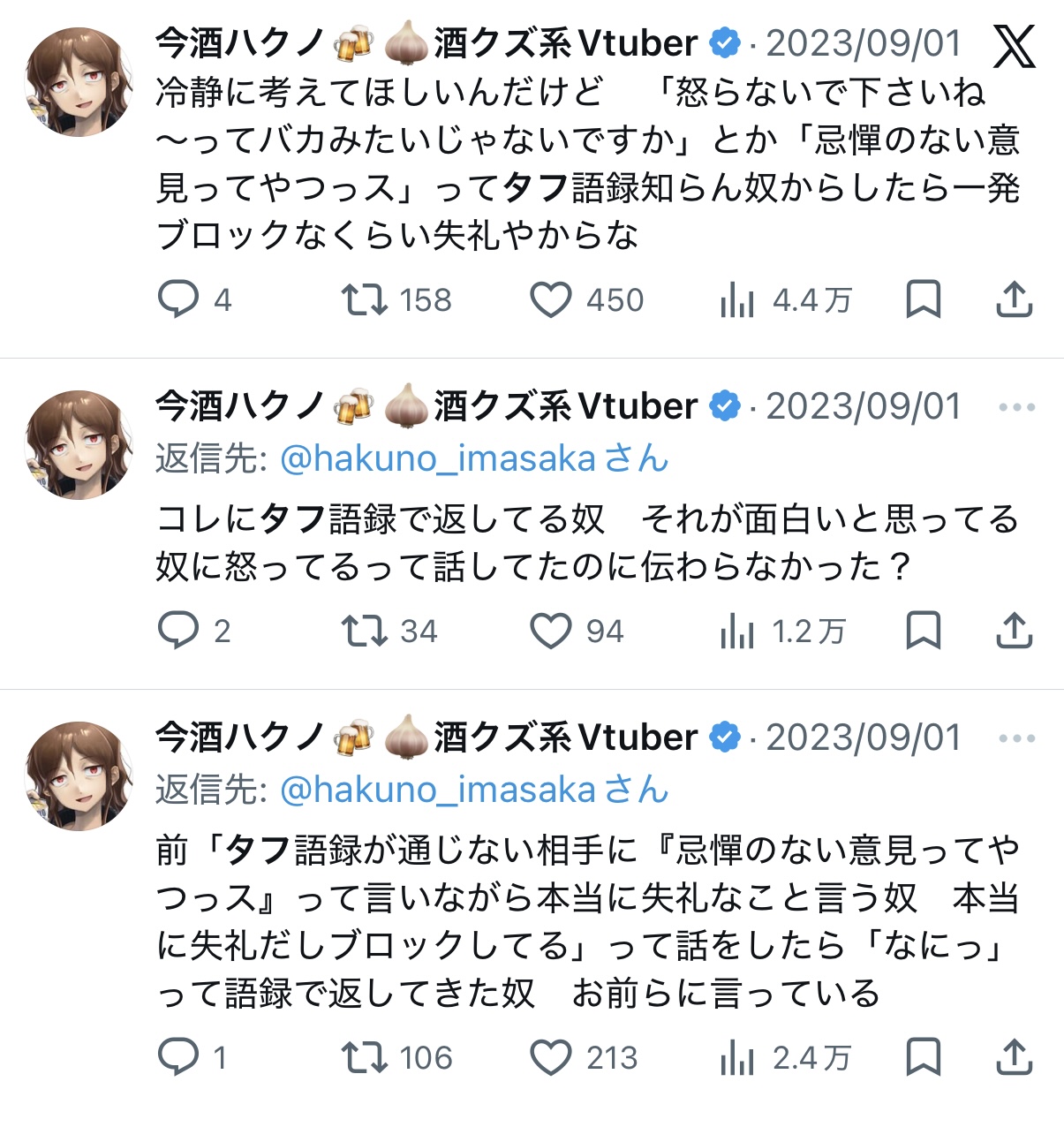Bookmark the tweet with 2.4万 views

(x=924, y=1057)
